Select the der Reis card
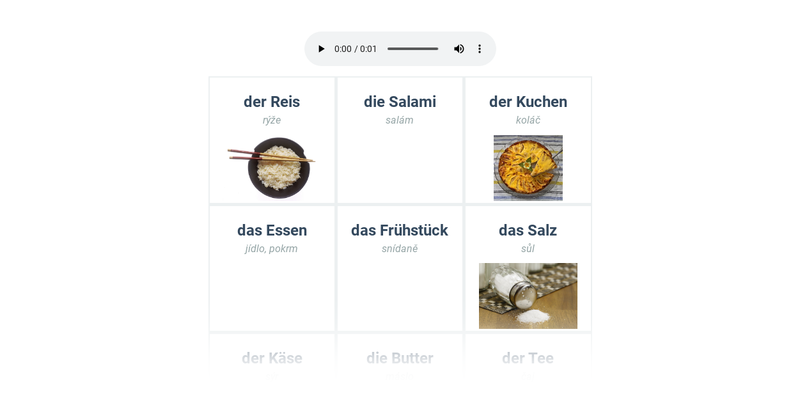 coord(272,140)
